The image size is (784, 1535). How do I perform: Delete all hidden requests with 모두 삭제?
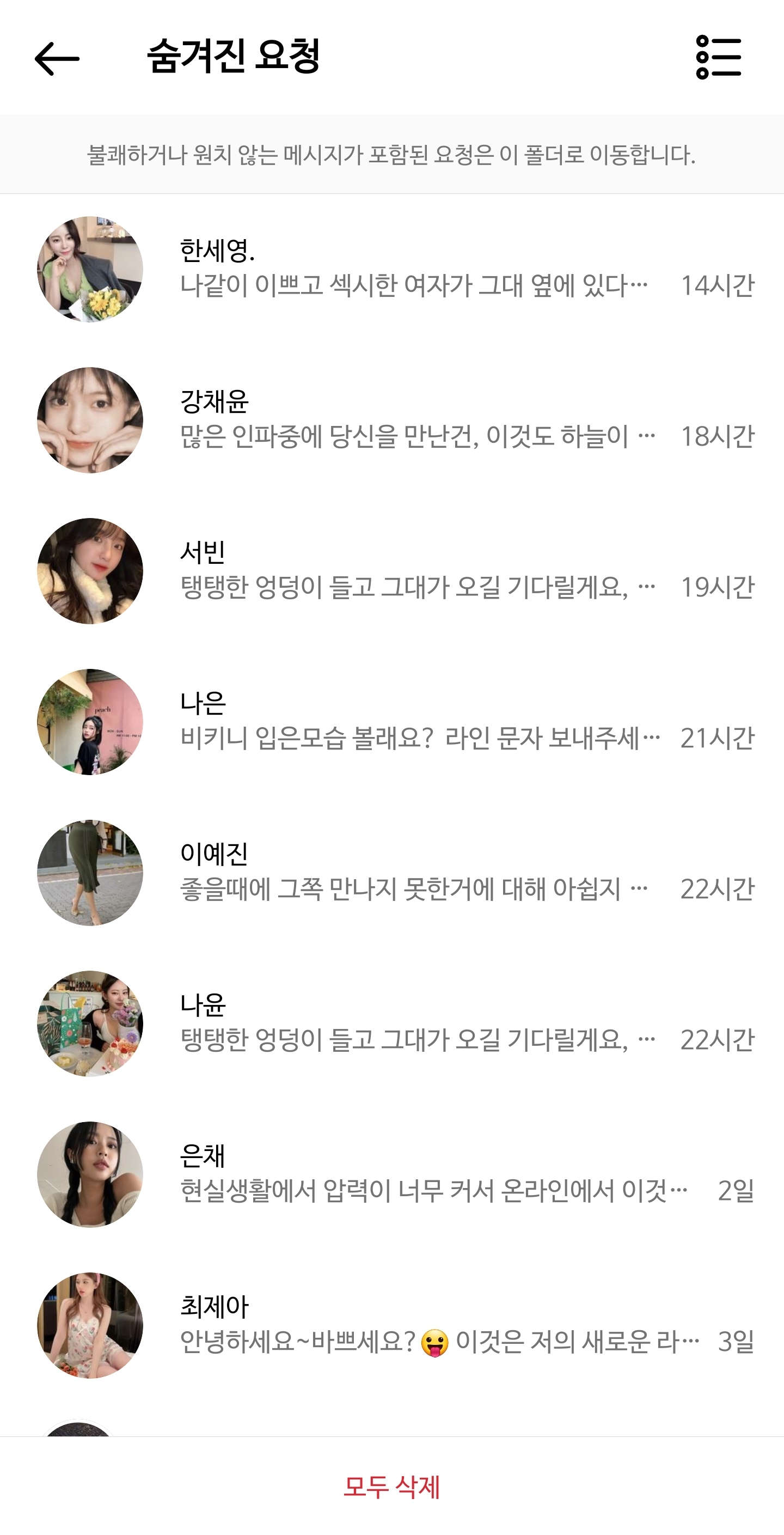[x=391, y=1487]
